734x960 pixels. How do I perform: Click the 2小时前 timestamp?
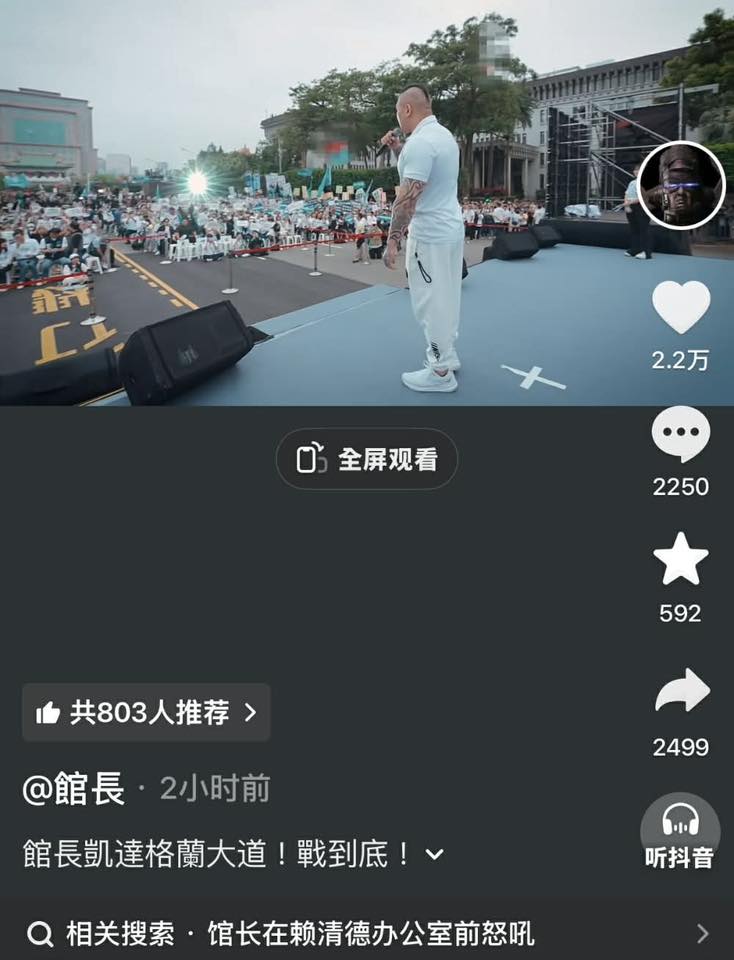214,789
